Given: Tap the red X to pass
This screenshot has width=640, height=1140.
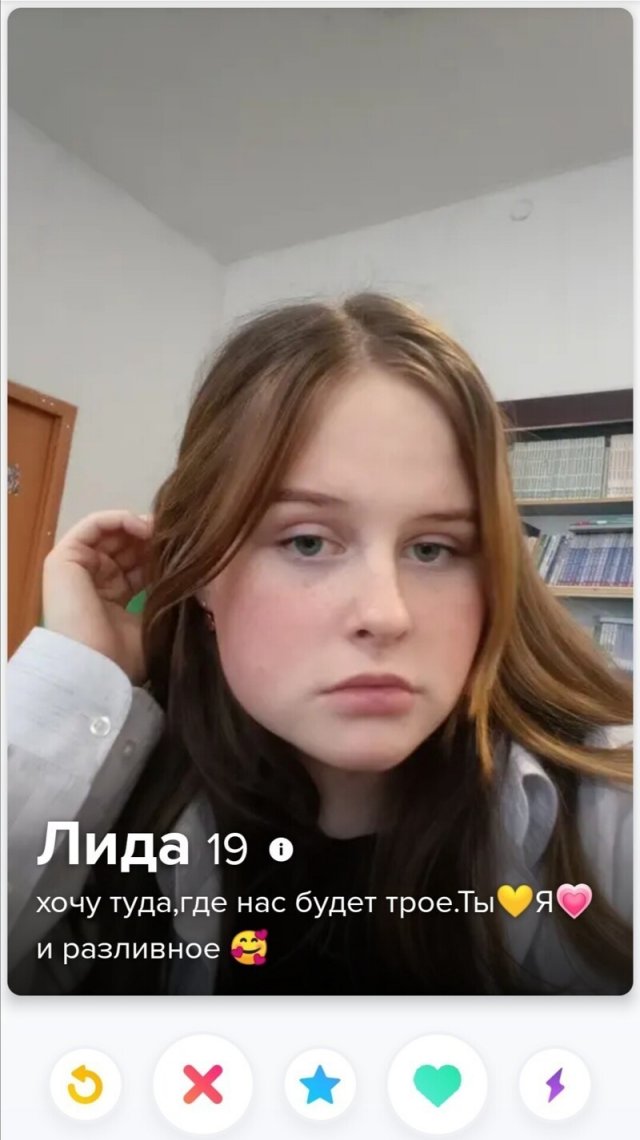Looking at the screenshot, I should pos(203,1085).
